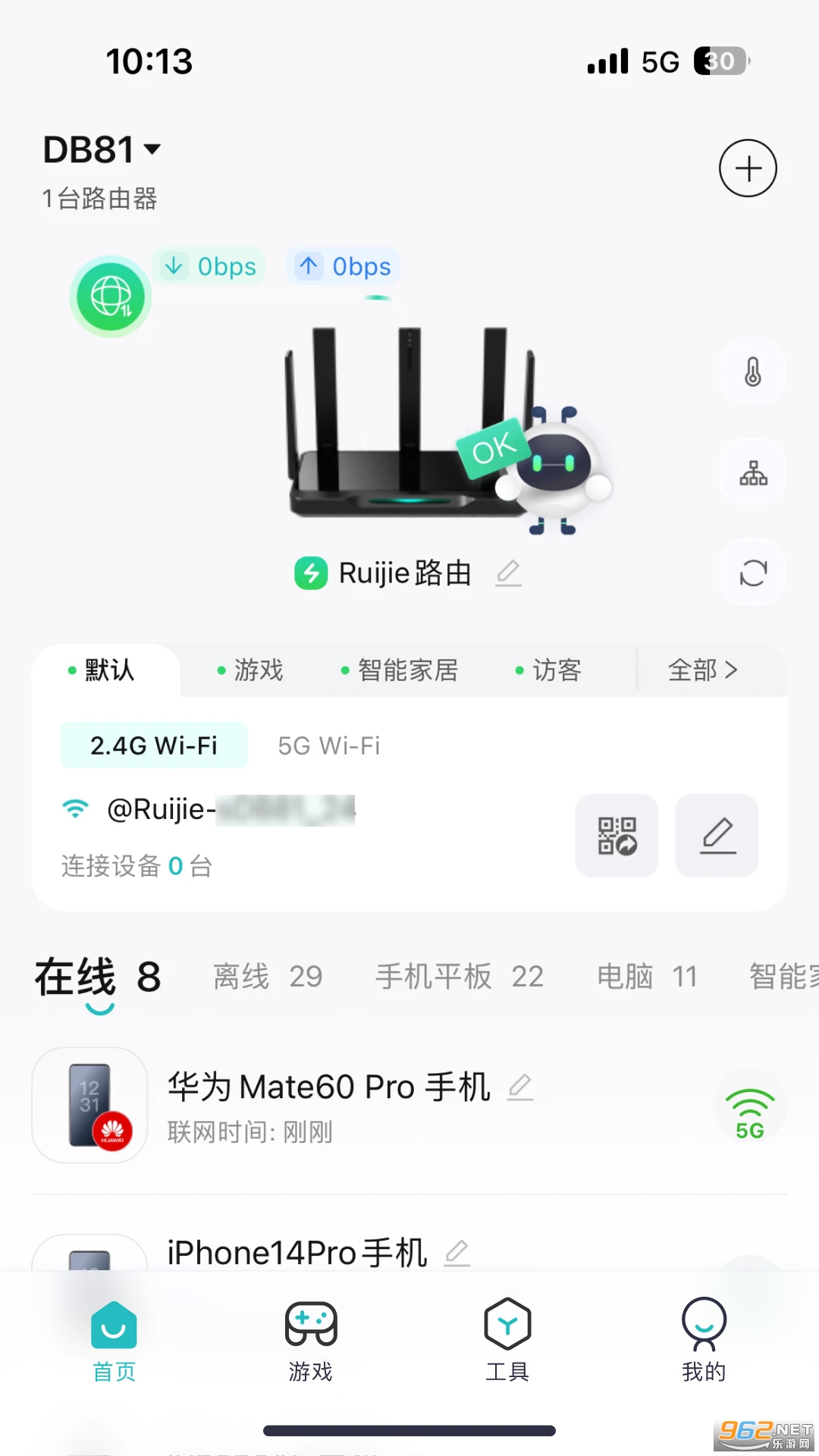Screen dimensions: 819x1456
Task: Click the Wi-Fi name edit pencil icon
Action: 716,836
